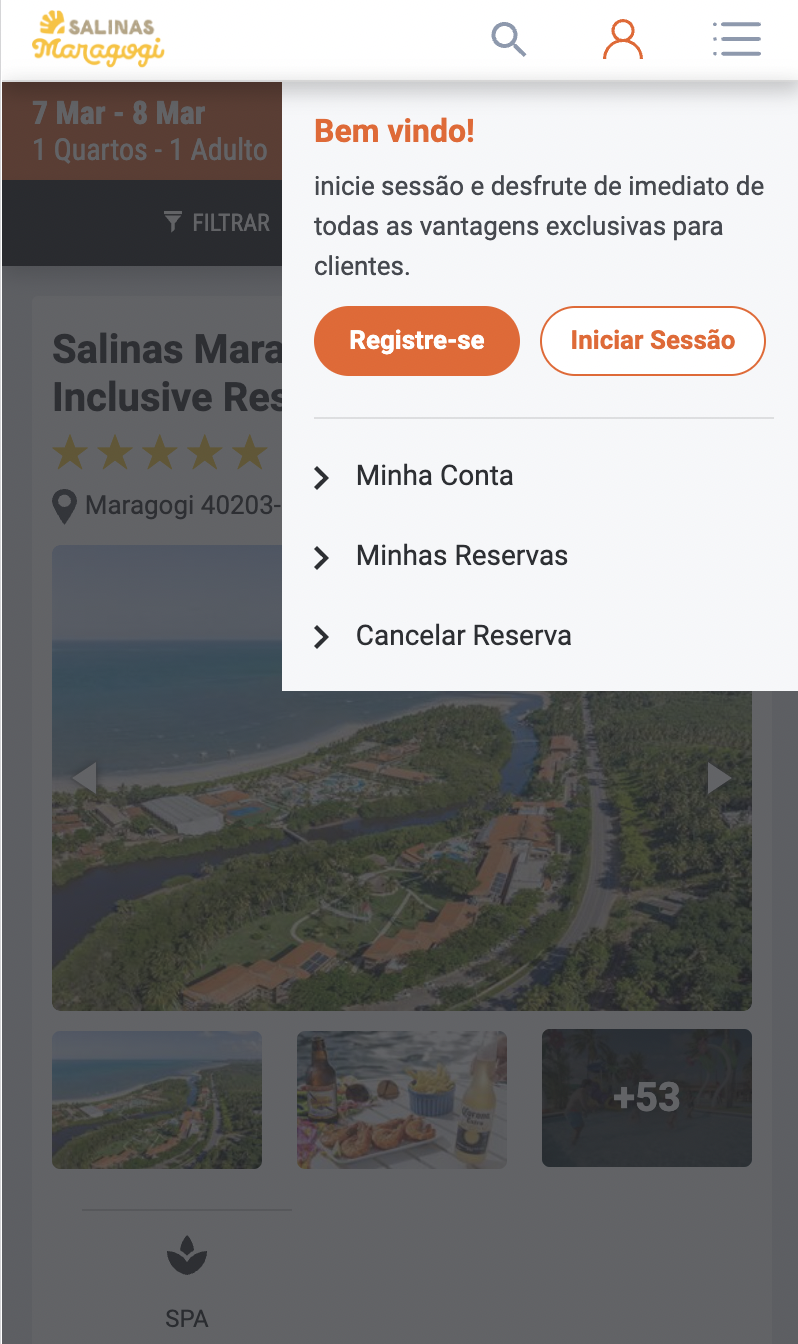Choose Cancelar Reserva
This screenshot has width=798, height=1344.
pyautogui.click(x=463, y=636)
